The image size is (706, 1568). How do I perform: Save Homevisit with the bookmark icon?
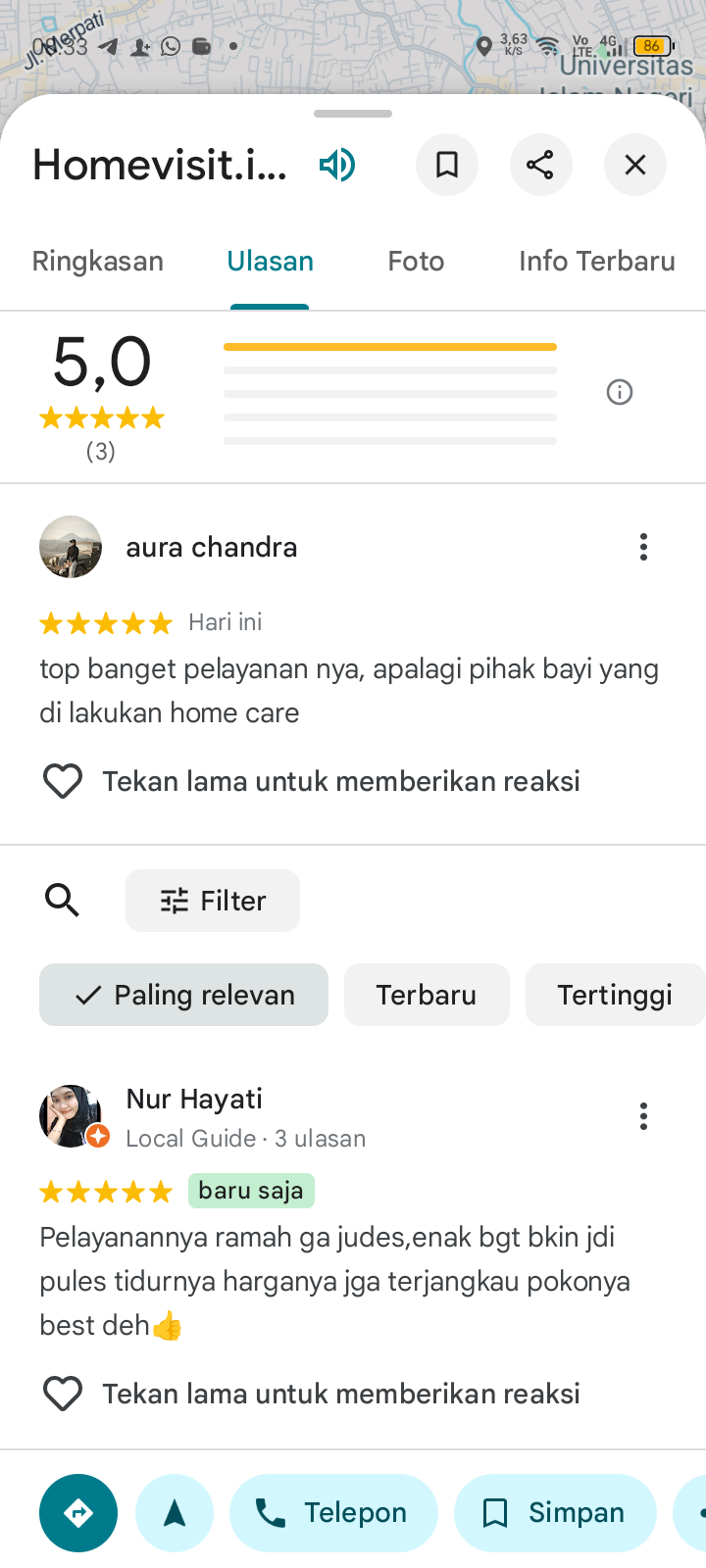click(x=447, y=165)
